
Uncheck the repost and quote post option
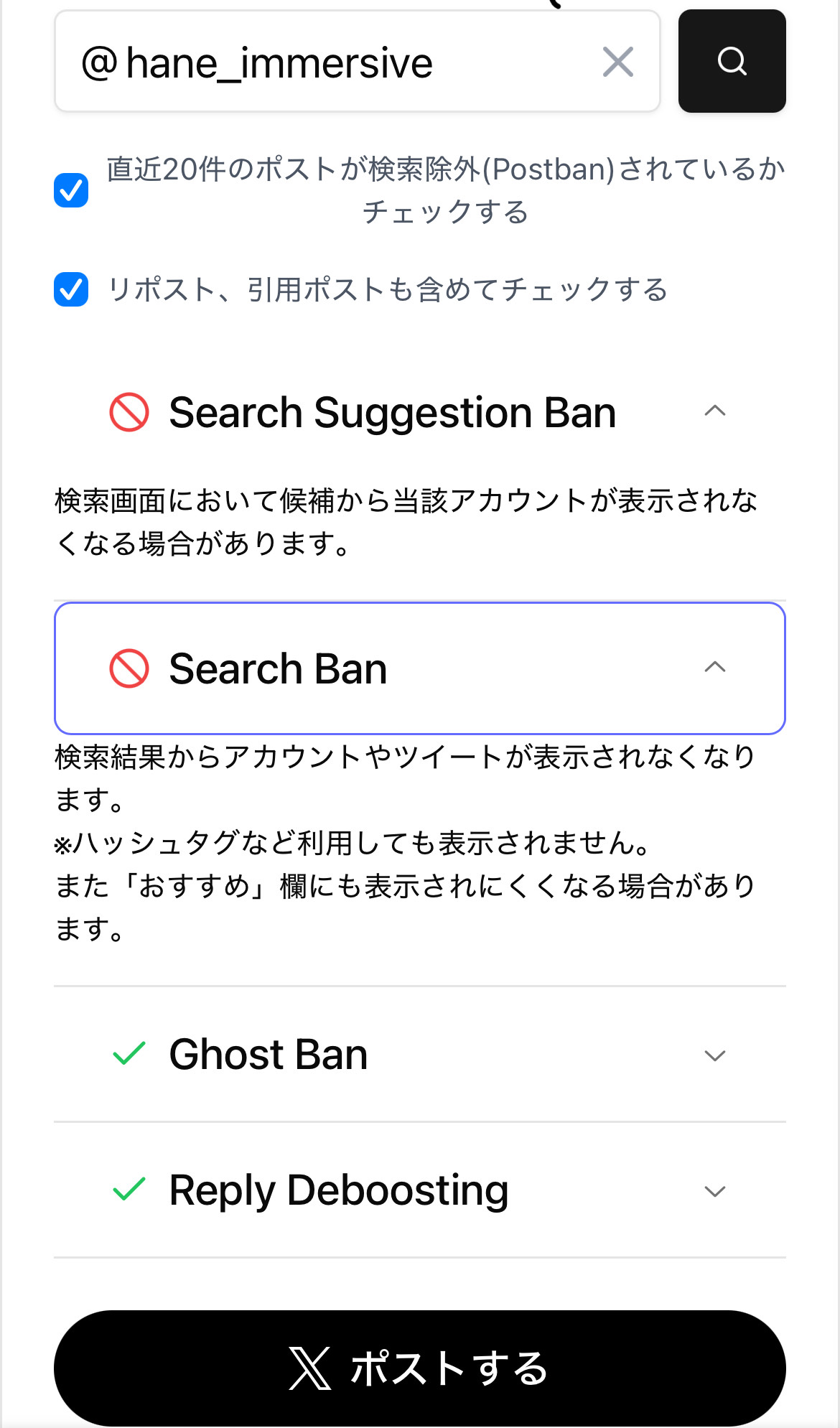click(70, 291)
